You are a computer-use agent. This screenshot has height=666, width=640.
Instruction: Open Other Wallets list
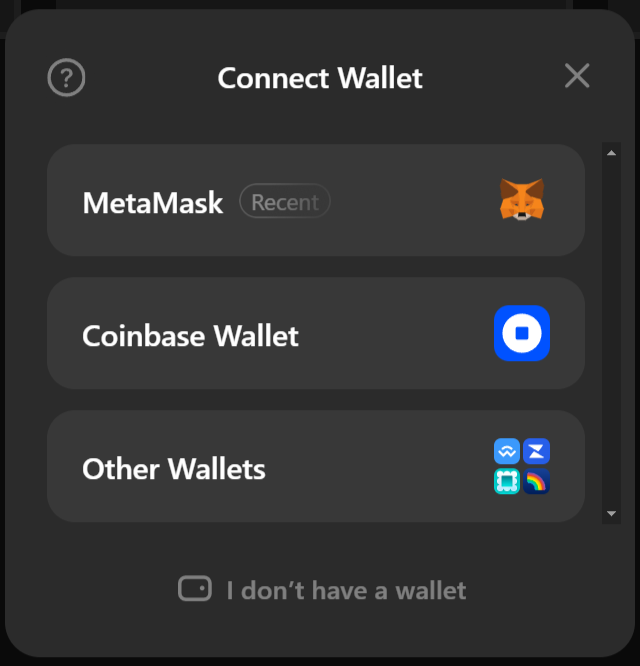click(x=315, y=467)
